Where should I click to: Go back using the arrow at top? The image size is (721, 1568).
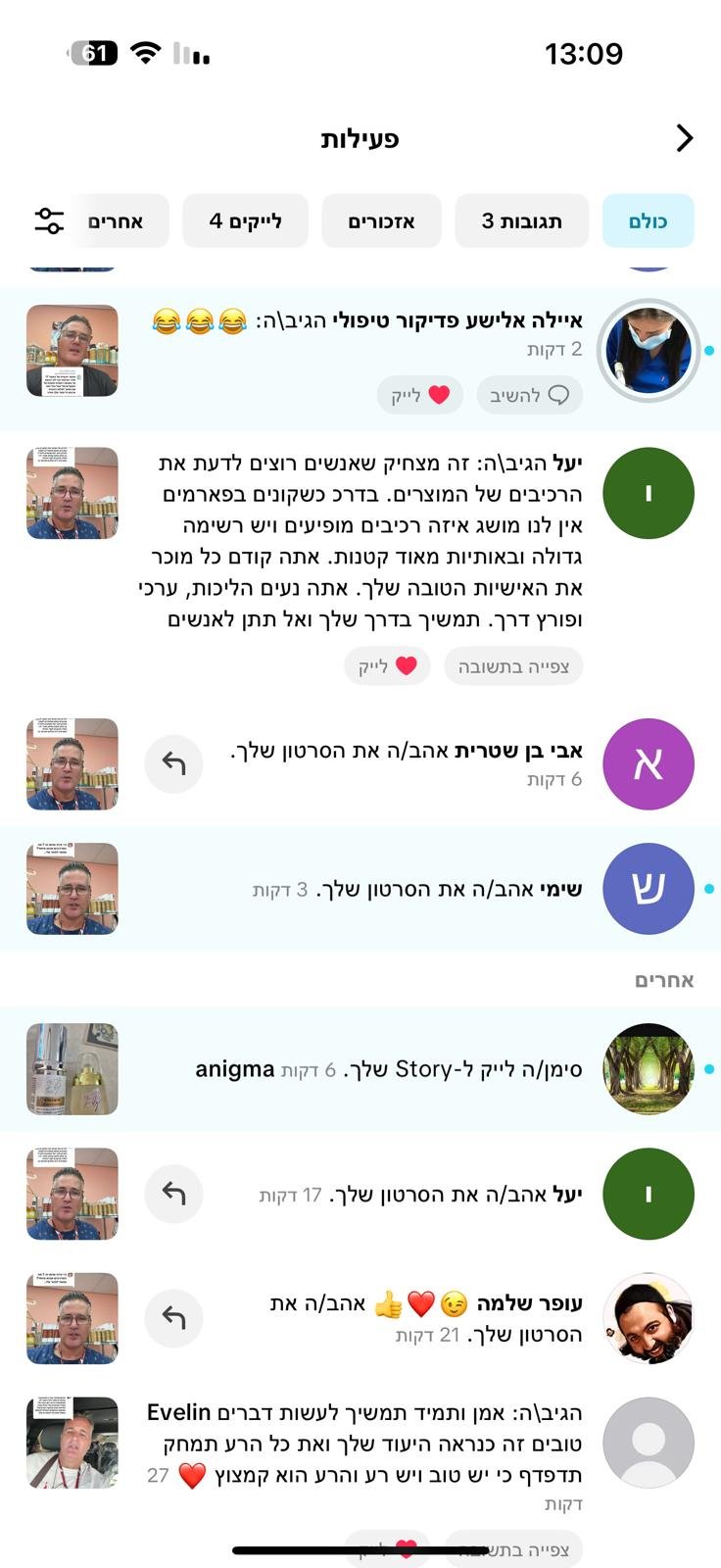point(684,138)
